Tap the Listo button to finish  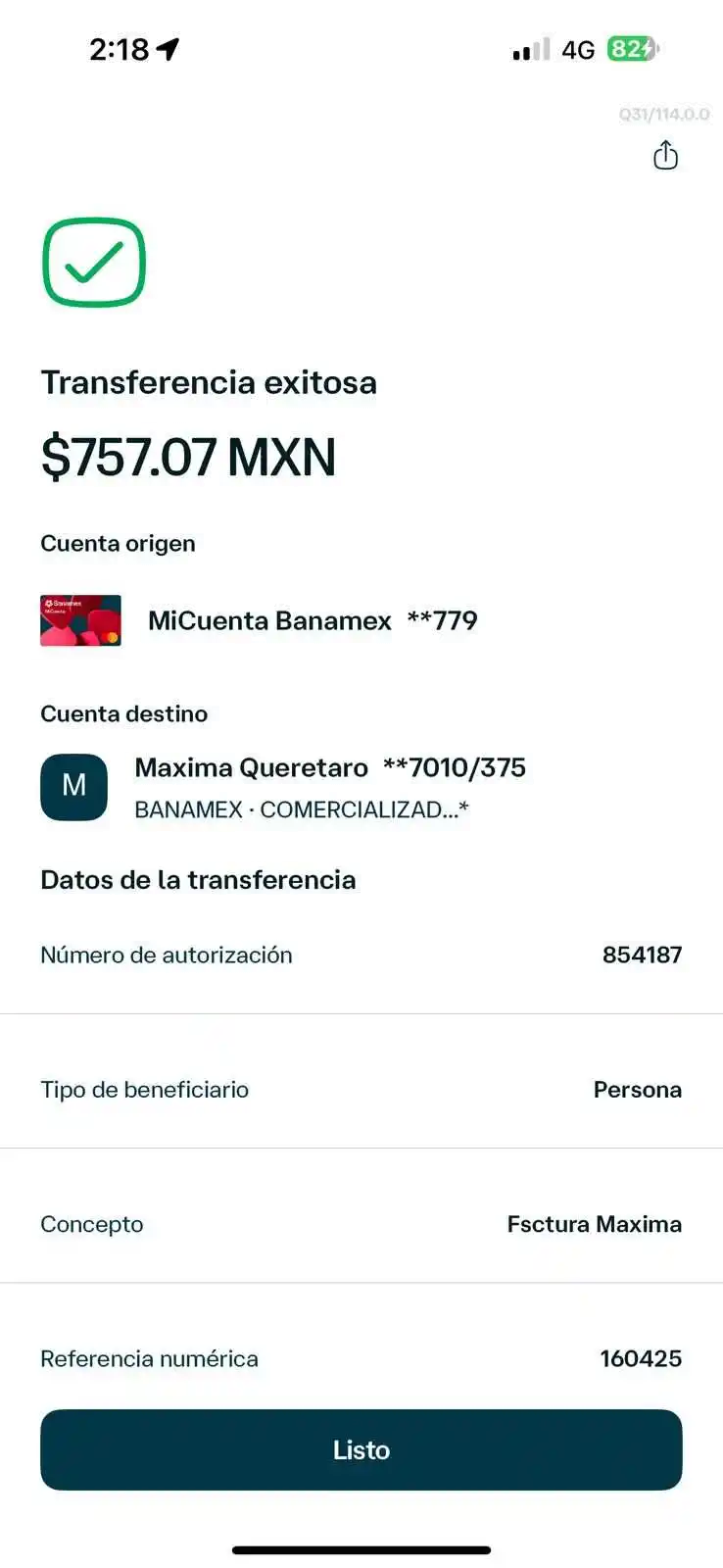[x=361, y=1449]
